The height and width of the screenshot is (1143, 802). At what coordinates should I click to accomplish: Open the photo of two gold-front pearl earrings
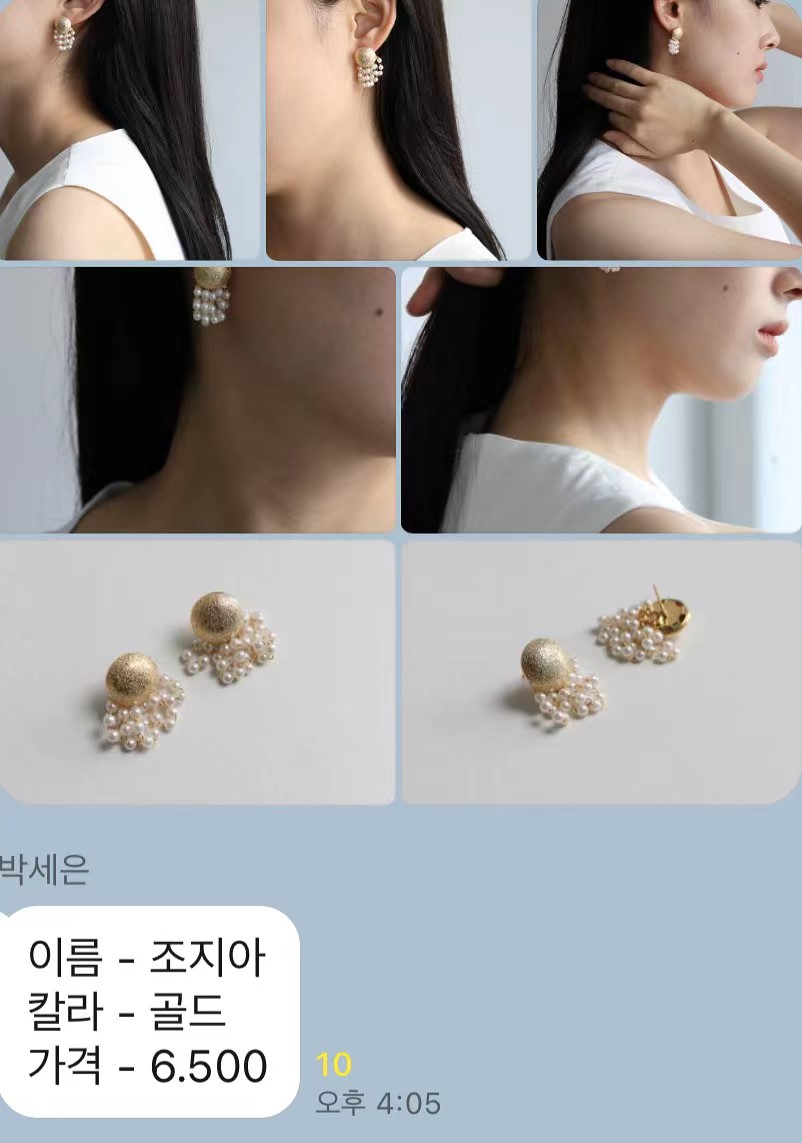pyautogui.click(x=197, y=672)
